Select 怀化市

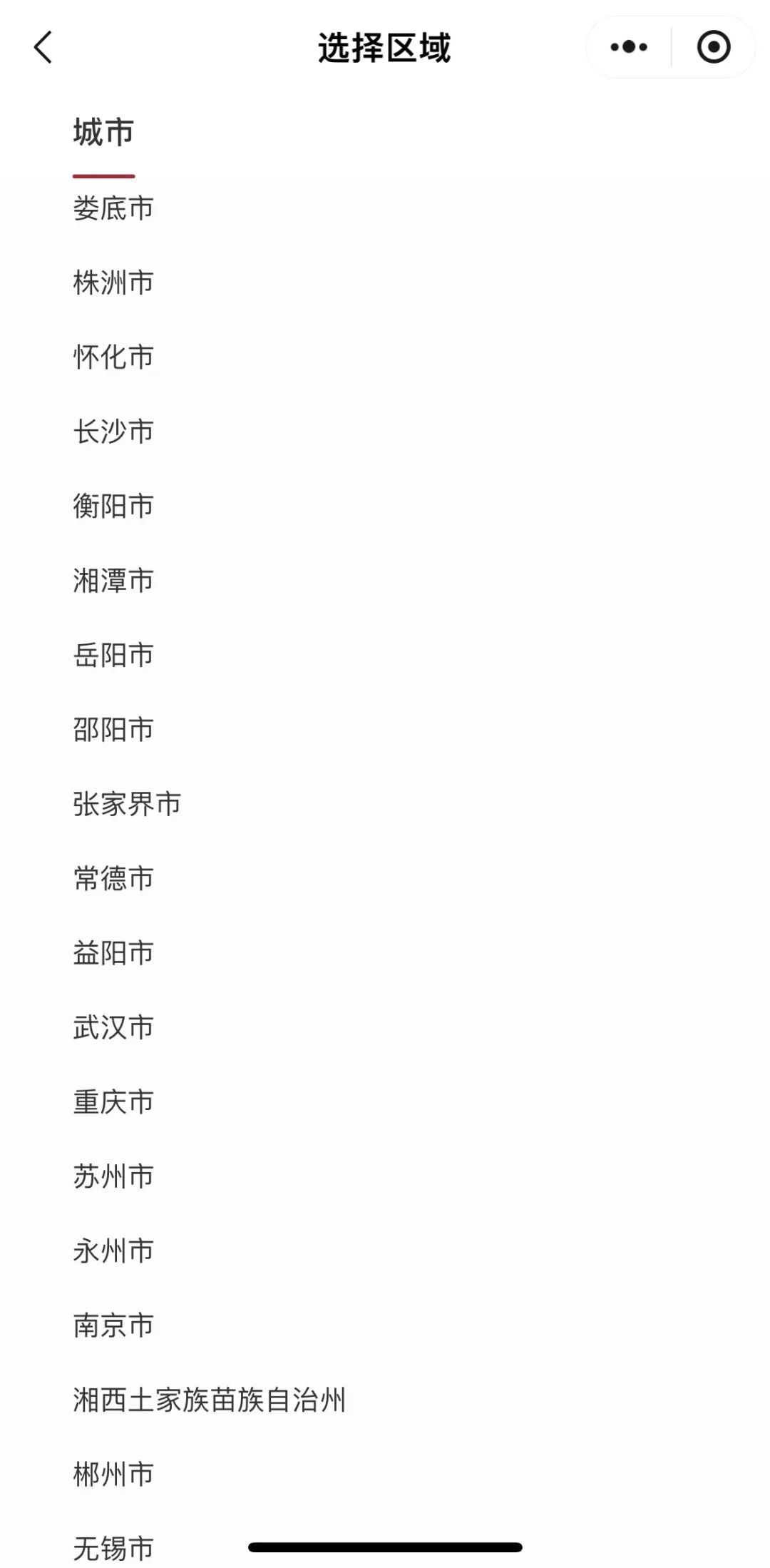[113, 357]
